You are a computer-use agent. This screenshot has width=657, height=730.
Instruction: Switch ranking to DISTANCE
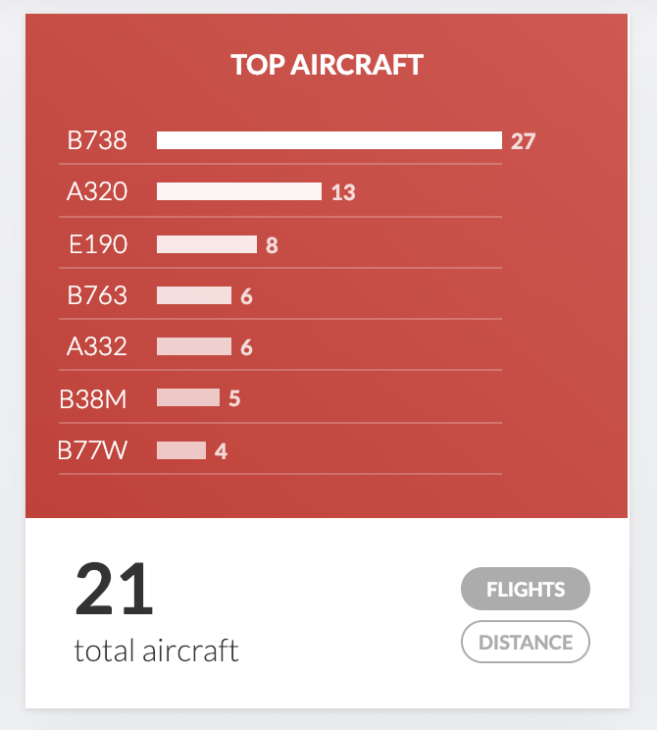(x=525, y=642)
